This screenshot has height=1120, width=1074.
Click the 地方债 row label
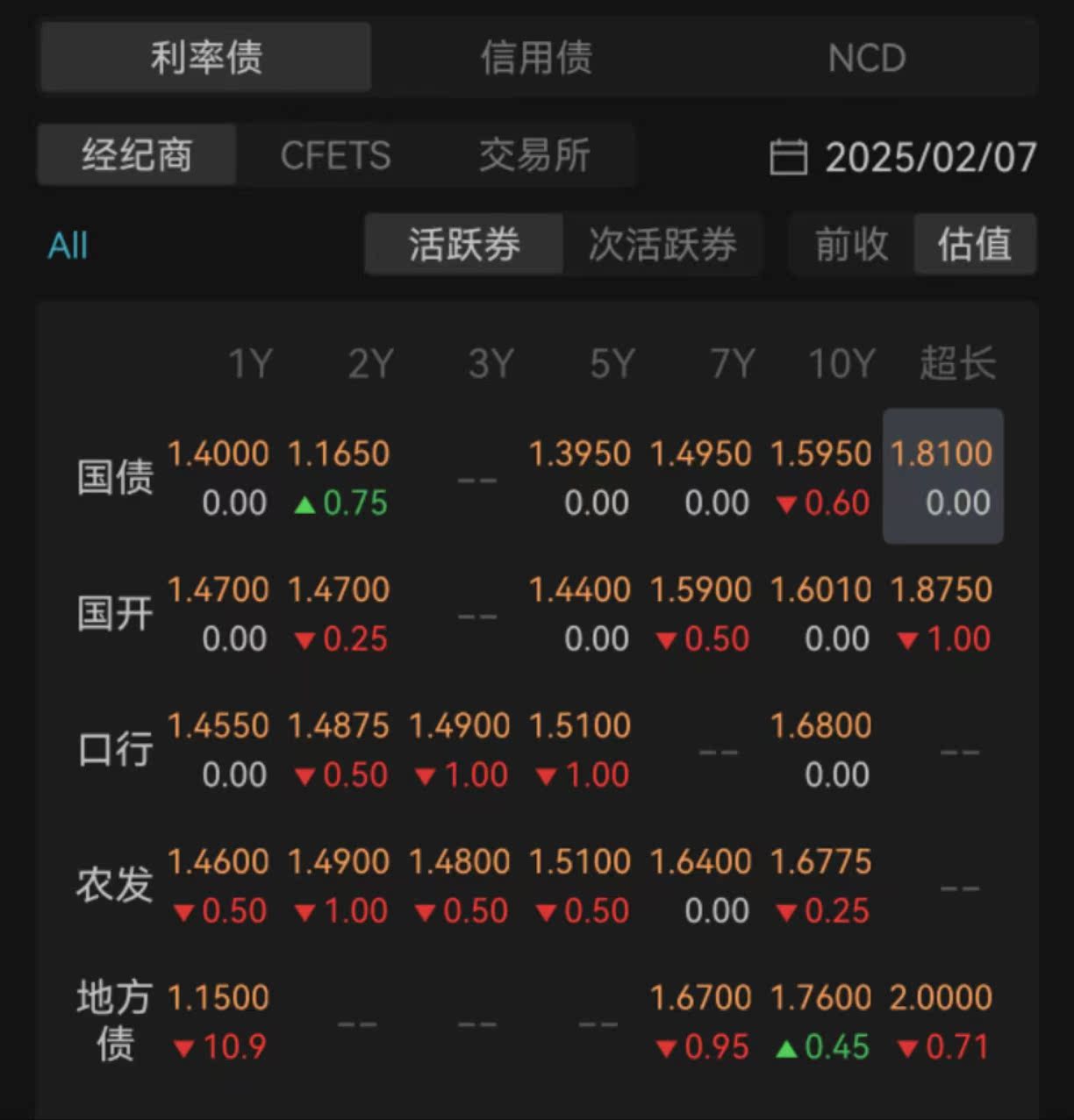click(116, 1020)
